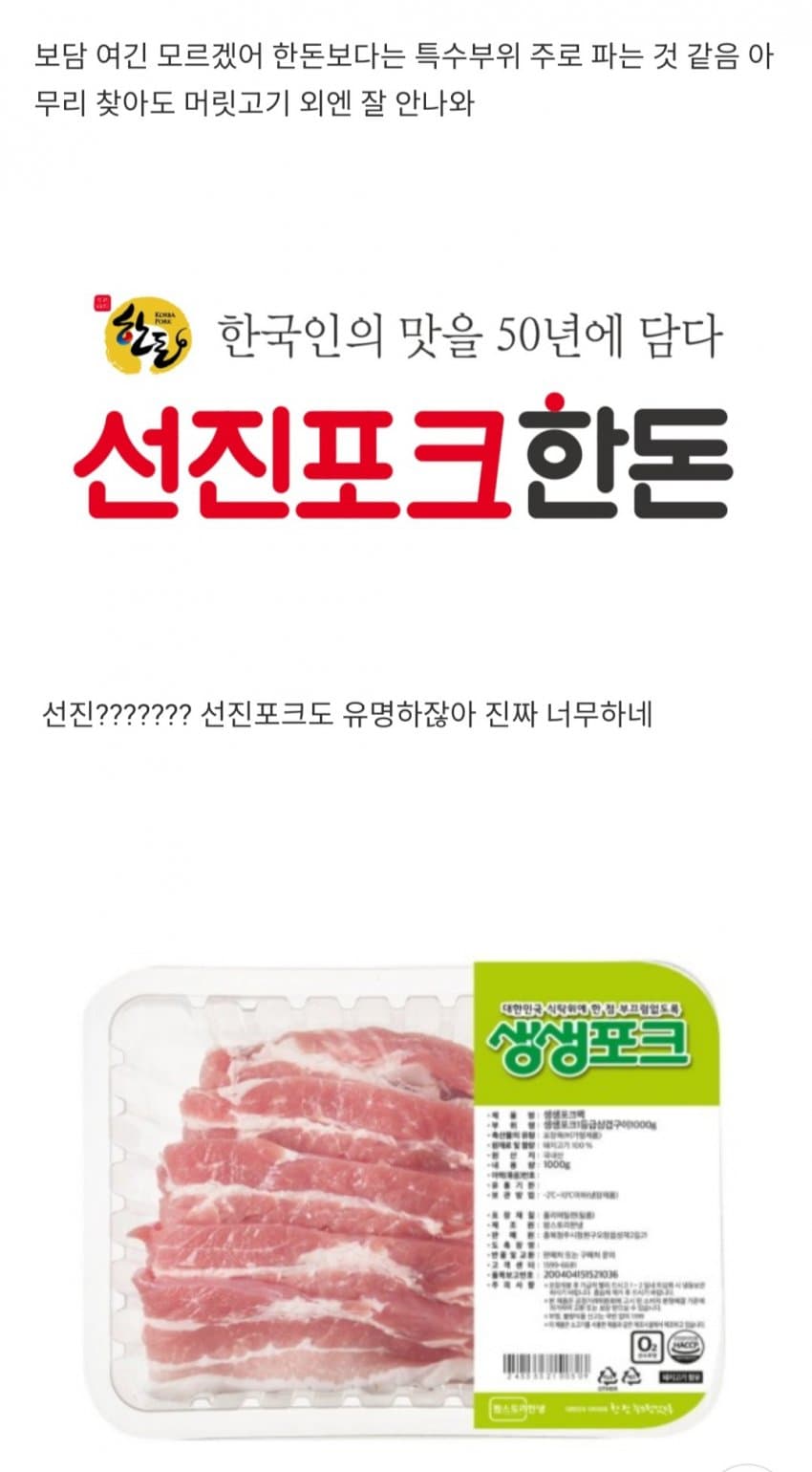Open the 선진포크 한돈 logo image
This screenshot has height=1472, width=812.
coord(405,411)
